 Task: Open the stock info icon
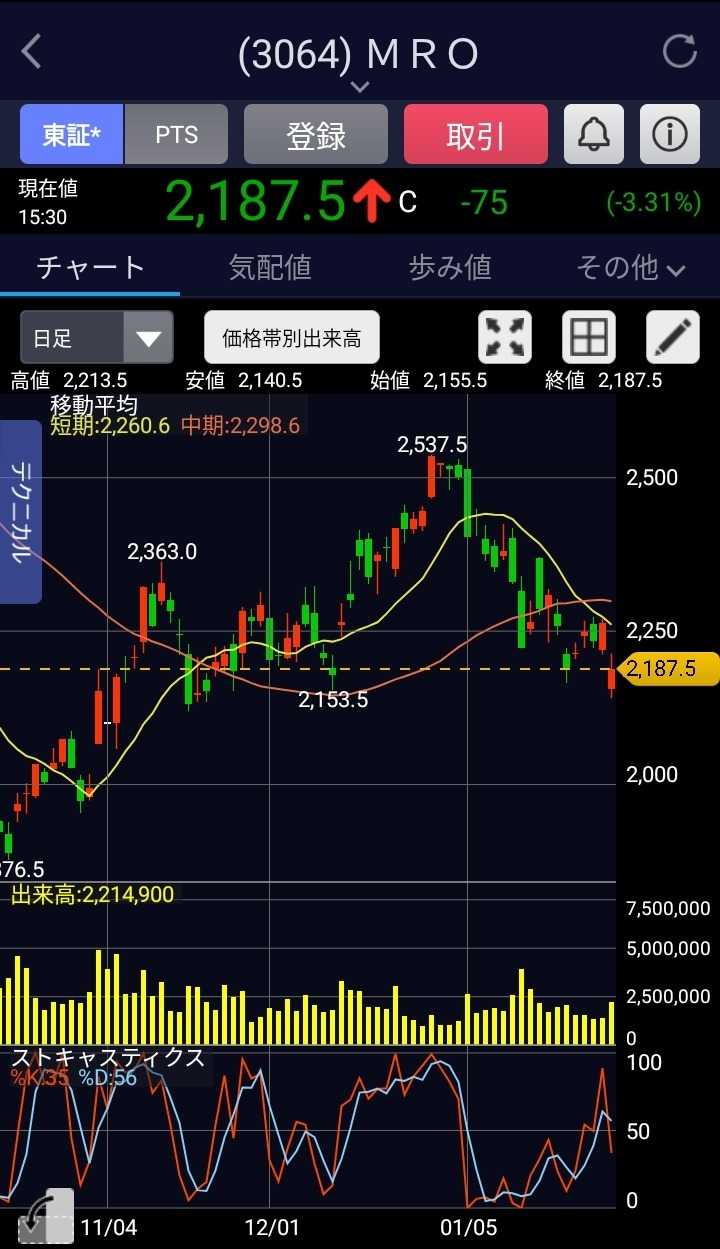(x=669, y=134)
